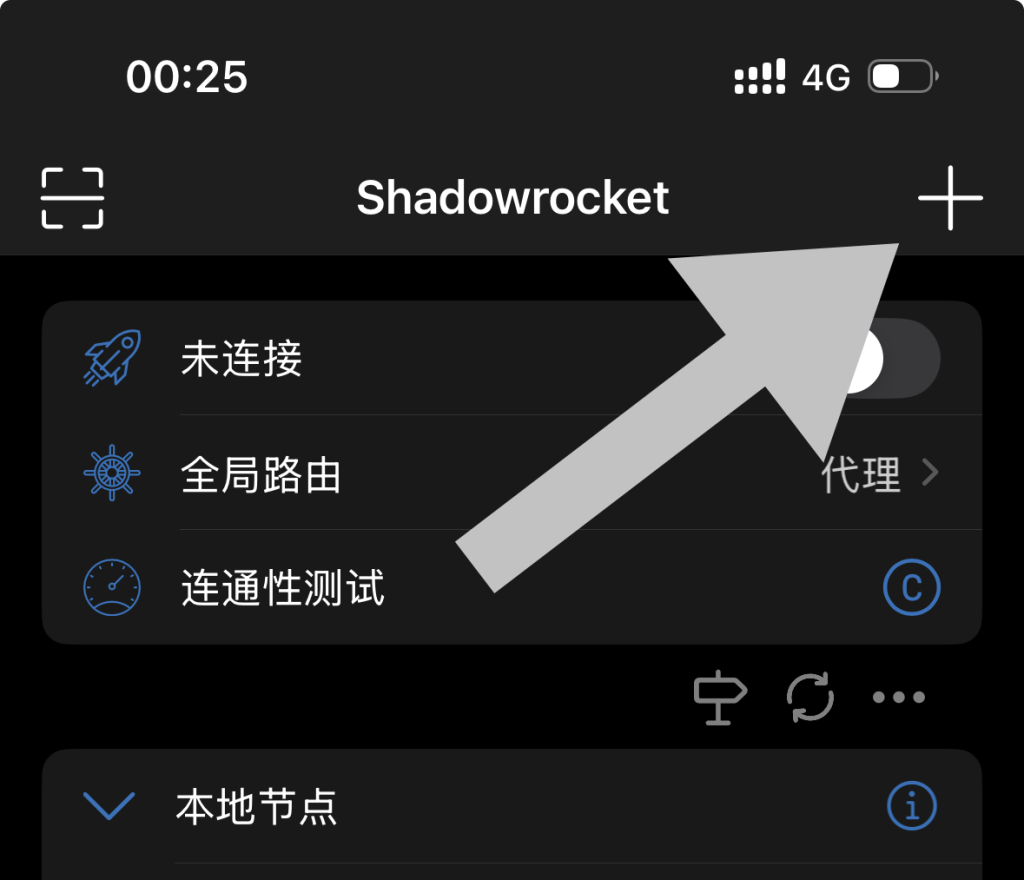This screenshot has height=880, width=1024.
Task: Tap the signpost icon
Action: click(x=720, y=697)
